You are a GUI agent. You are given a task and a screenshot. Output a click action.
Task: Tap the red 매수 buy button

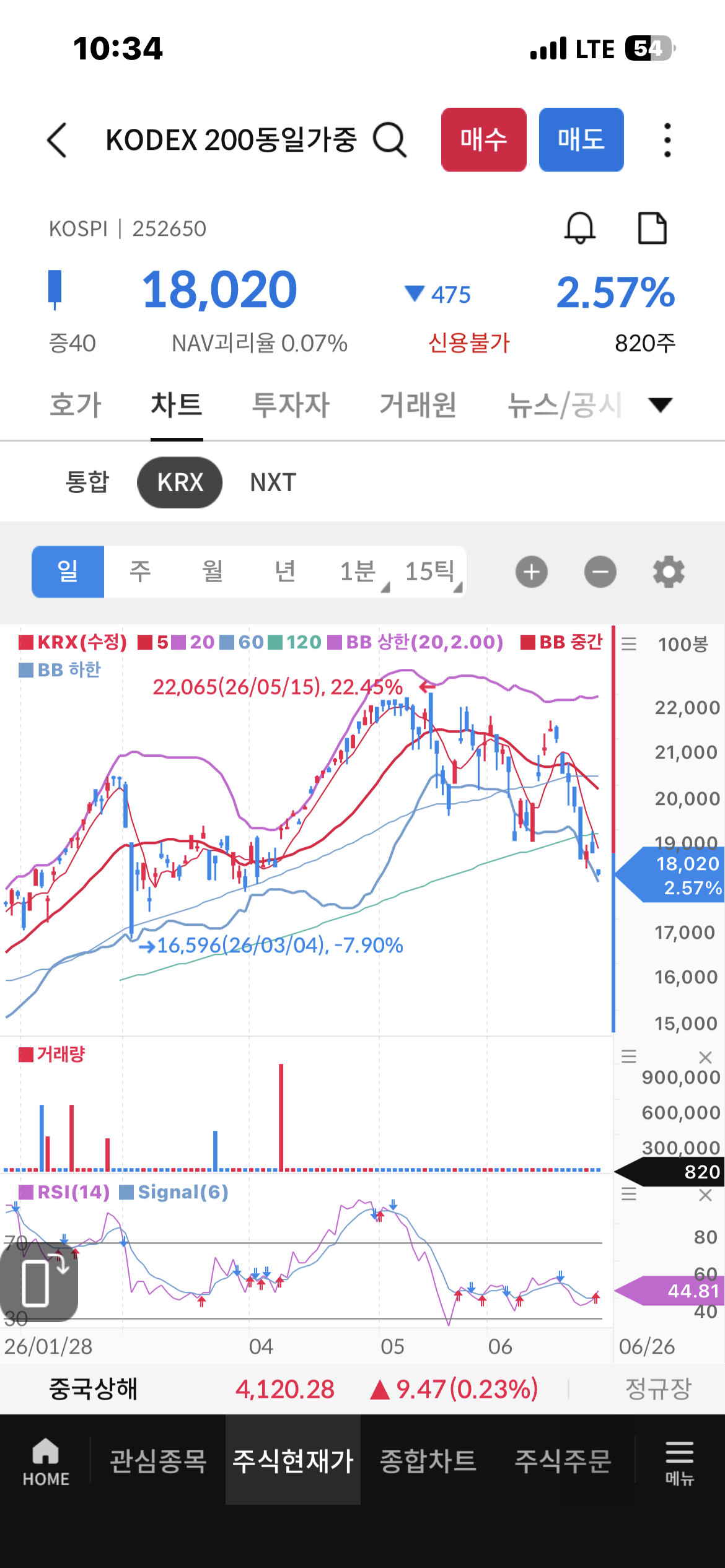483,139
